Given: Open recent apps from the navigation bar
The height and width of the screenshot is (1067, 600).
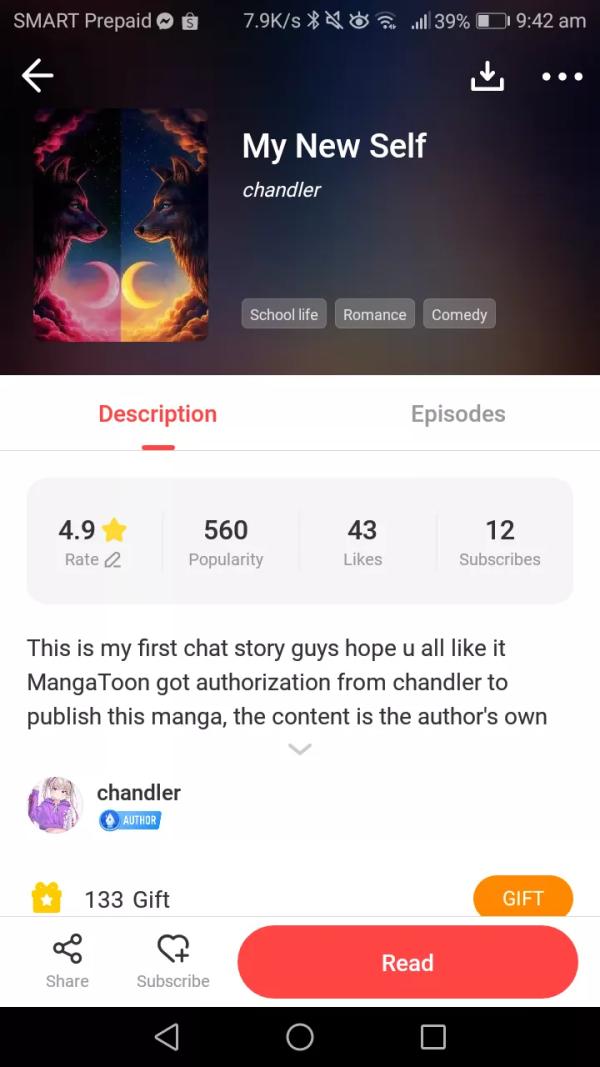Looking at the screenshot, I should click(433, 1037).
